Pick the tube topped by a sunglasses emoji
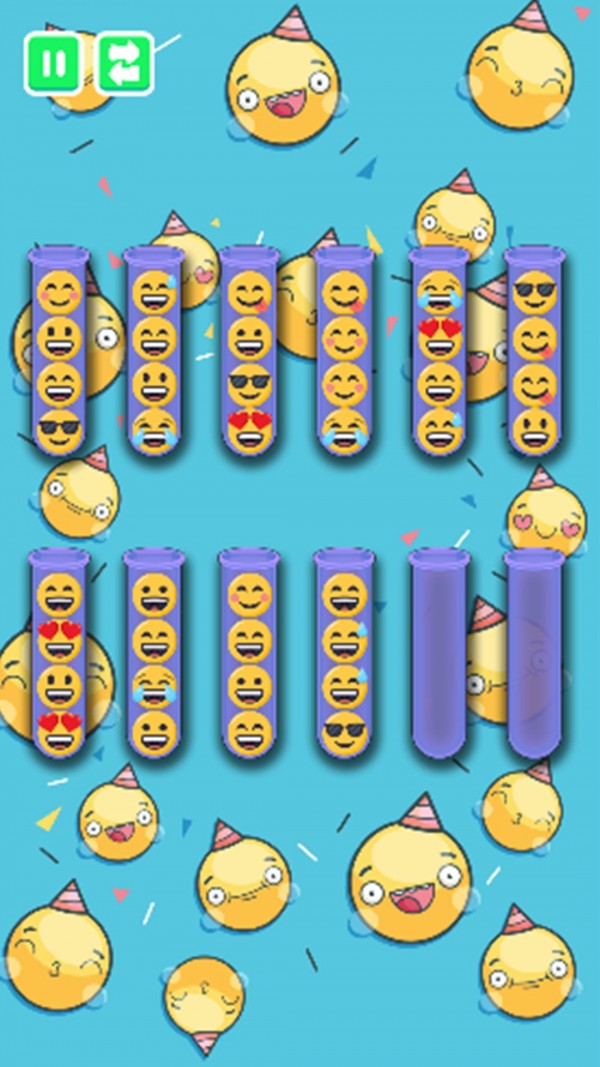Screen dimensions: 600x1067 click(x=536, y=350)
